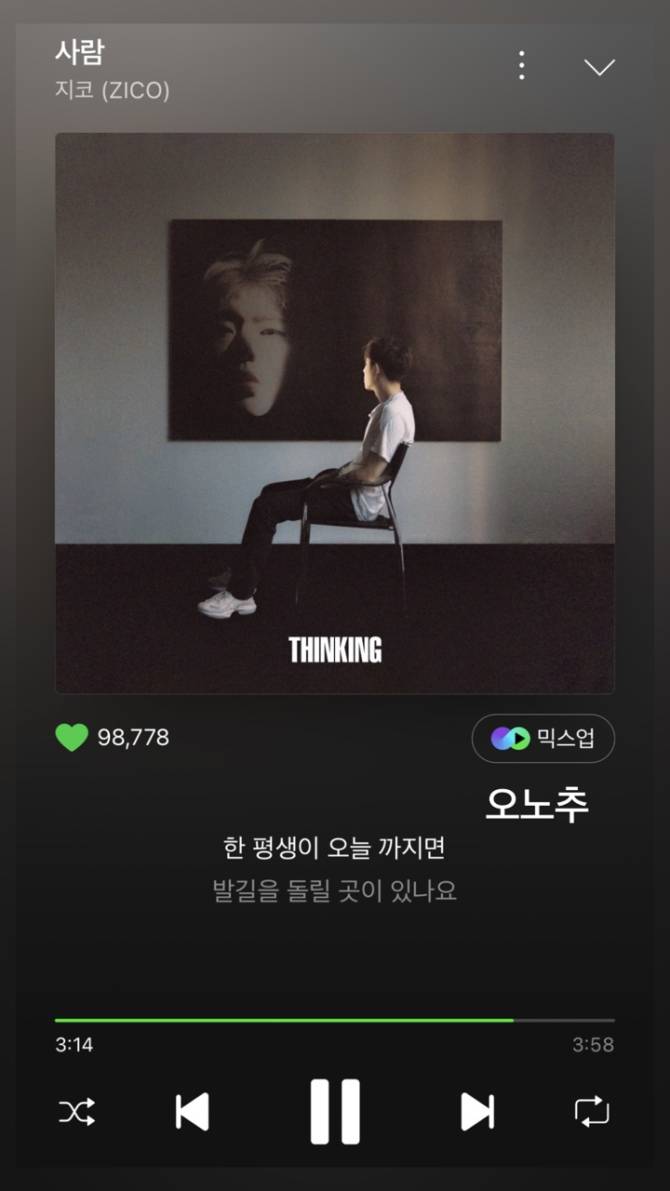Open the THINKING album cover
Screen dimensions: 670x1191
point(334,413)
